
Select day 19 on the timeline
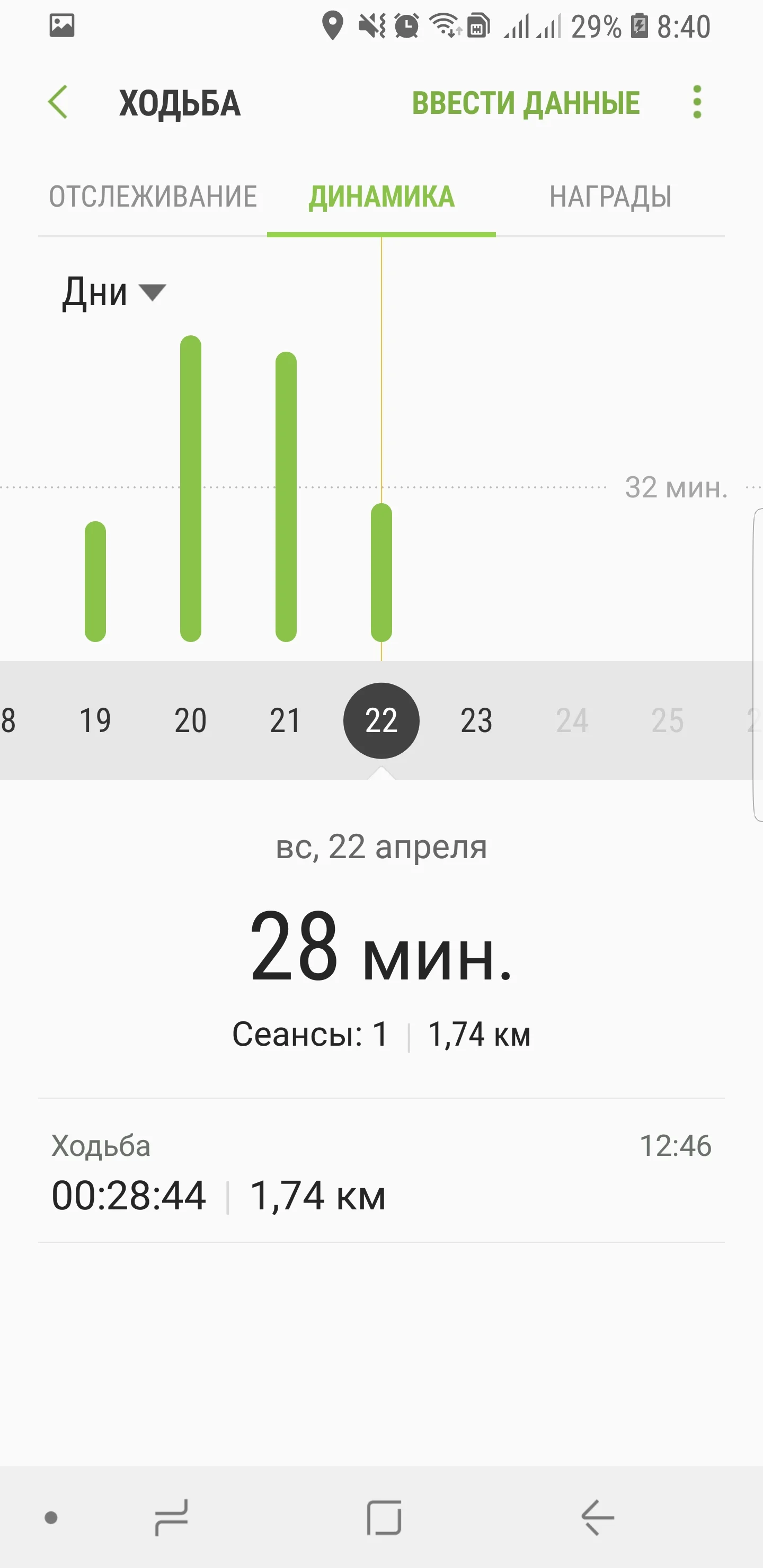click(95, 720)
